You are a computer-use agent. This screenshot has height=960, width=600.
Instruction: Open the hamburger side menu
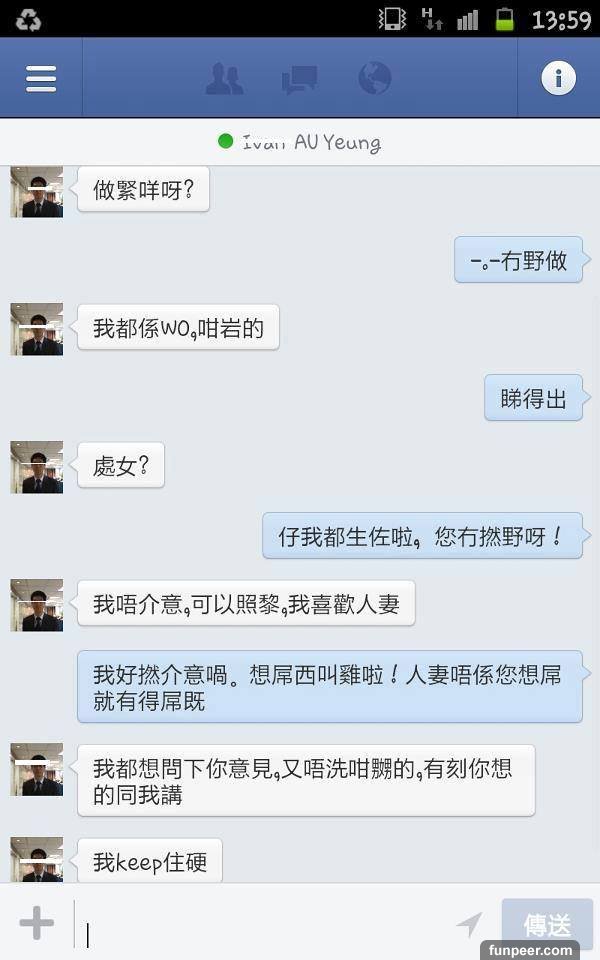tap(41, 78)
